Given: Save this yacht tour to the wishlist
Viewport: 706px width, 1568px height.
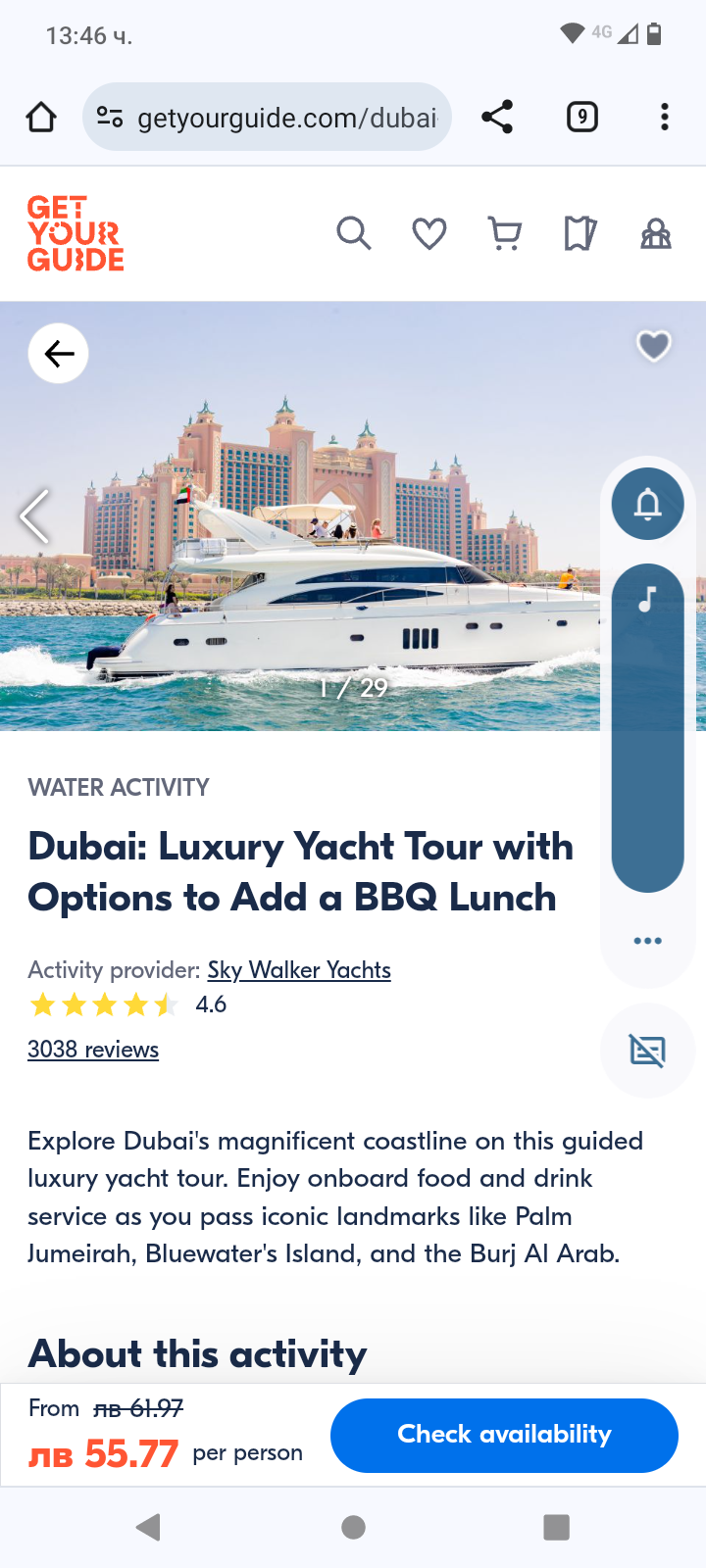Looking at the screenshot, I should click(x=654, y=345).
